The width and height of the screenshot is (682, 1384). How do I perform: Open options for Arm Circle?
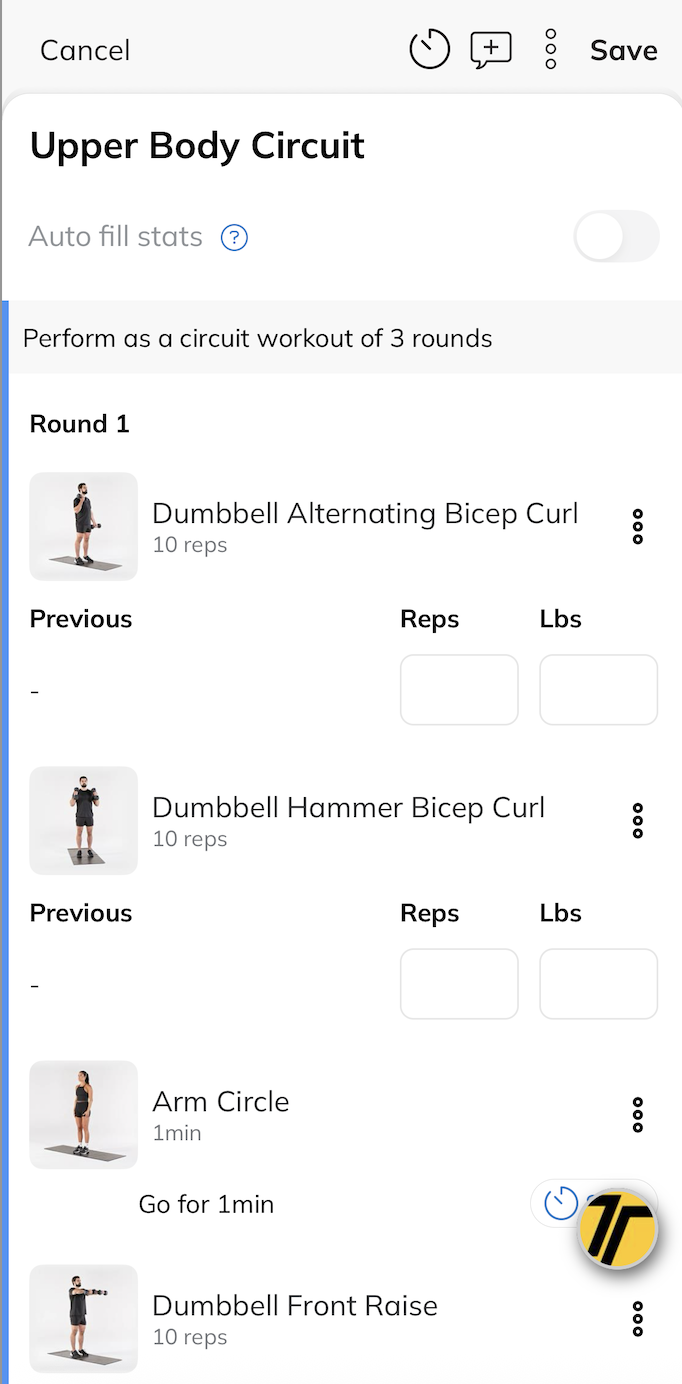(x=638, y=1114)
